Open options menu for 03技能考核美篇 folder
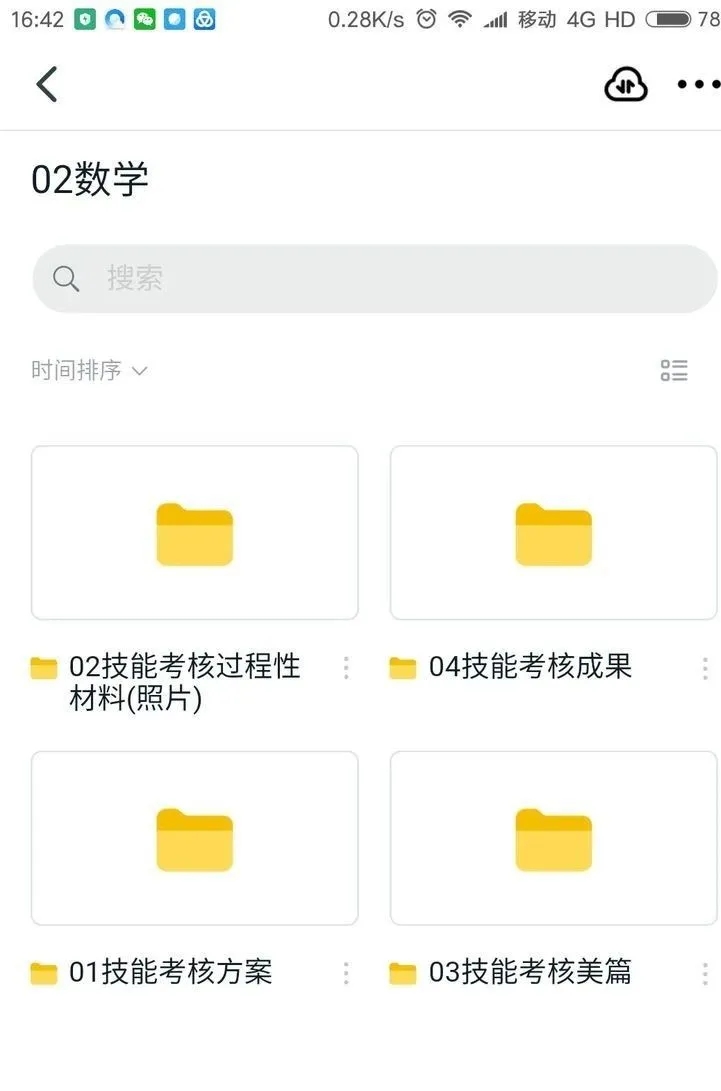 pos(704,972)
